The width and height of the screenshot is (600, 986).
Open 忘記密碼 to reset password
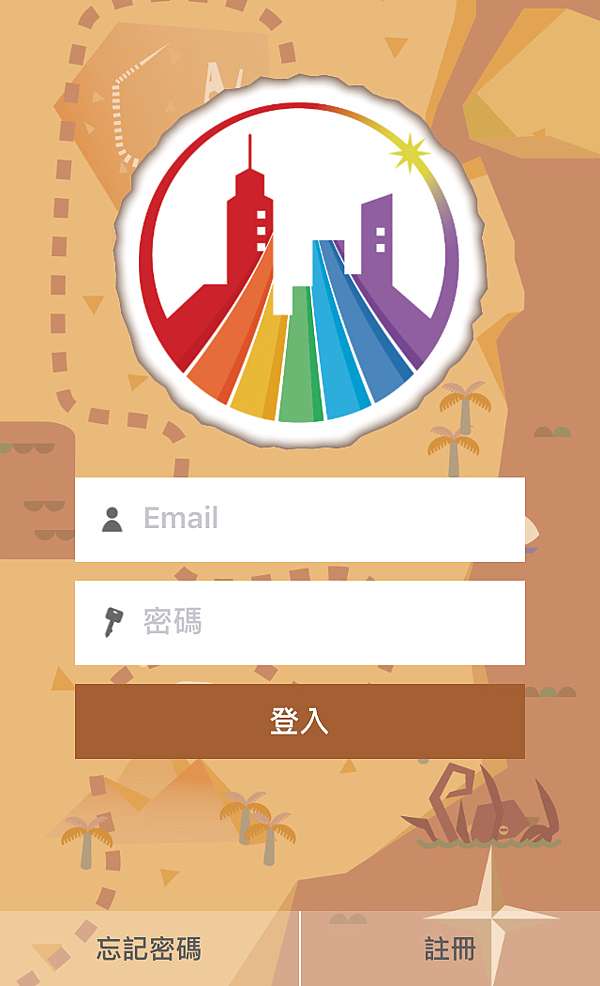pyautogui.click(x=149, y=948)
